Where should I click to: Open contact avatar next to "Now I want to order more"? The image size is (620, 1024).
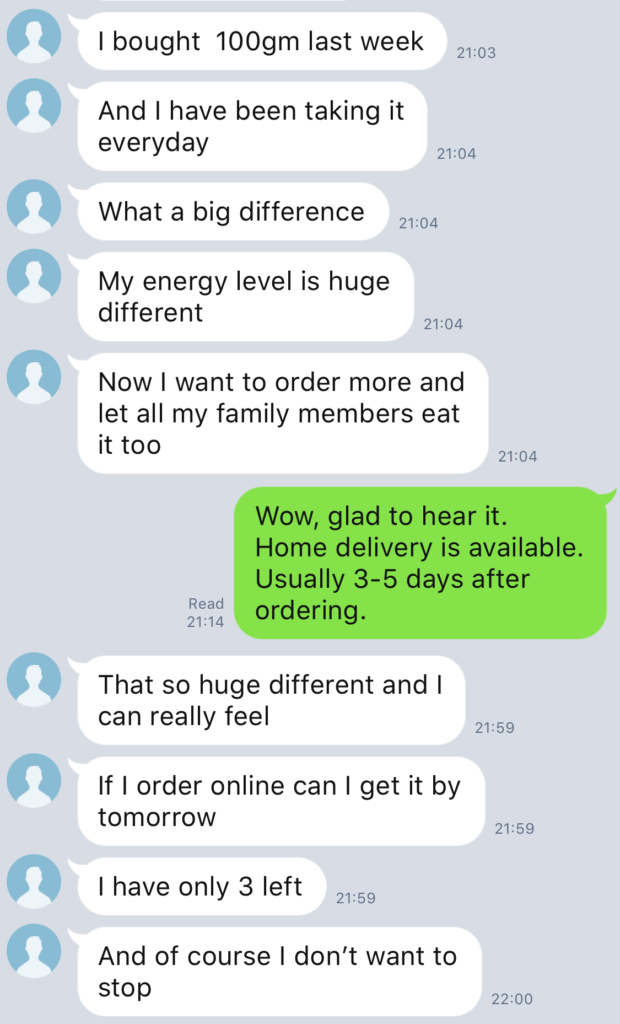34,377
